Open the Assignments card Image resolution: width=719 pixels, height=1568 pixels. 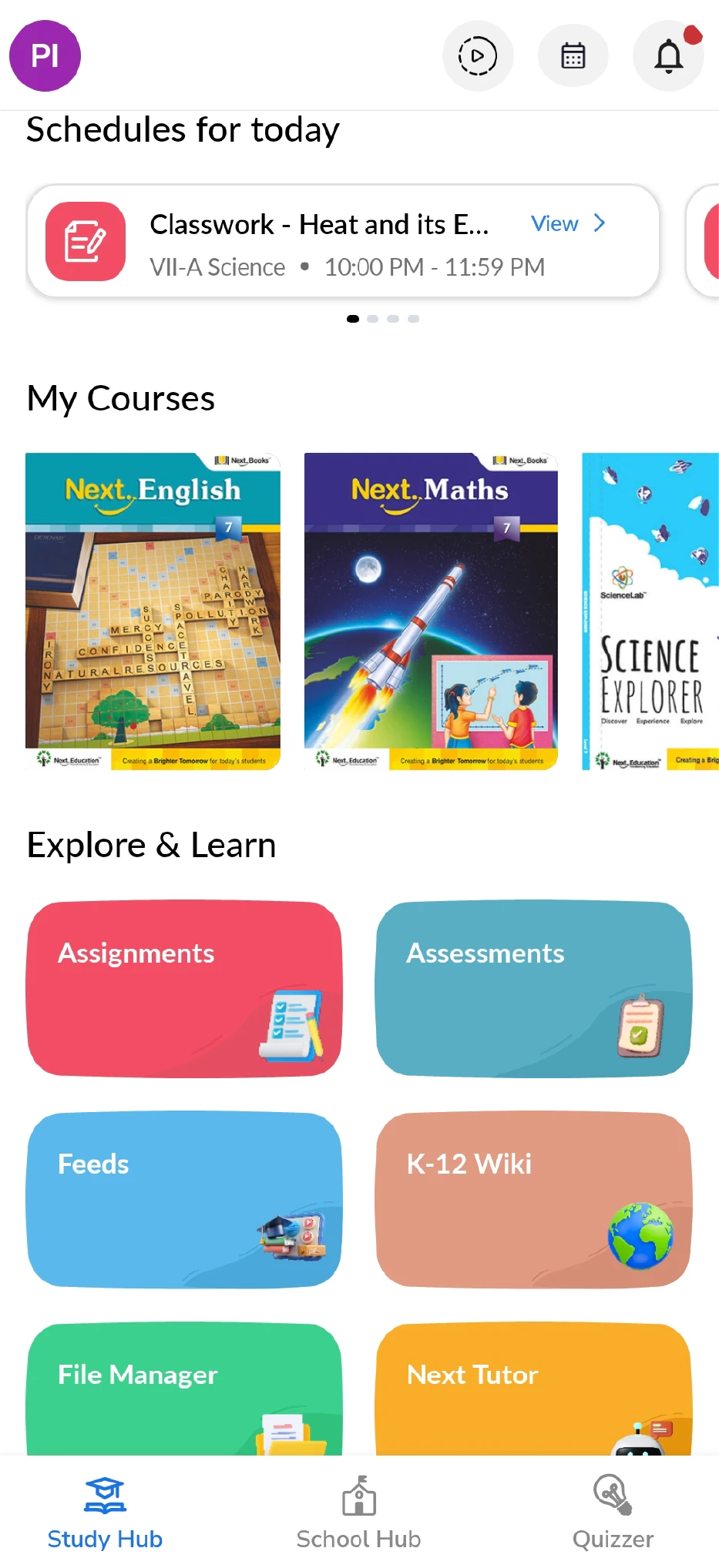click(x=184, y=989)
